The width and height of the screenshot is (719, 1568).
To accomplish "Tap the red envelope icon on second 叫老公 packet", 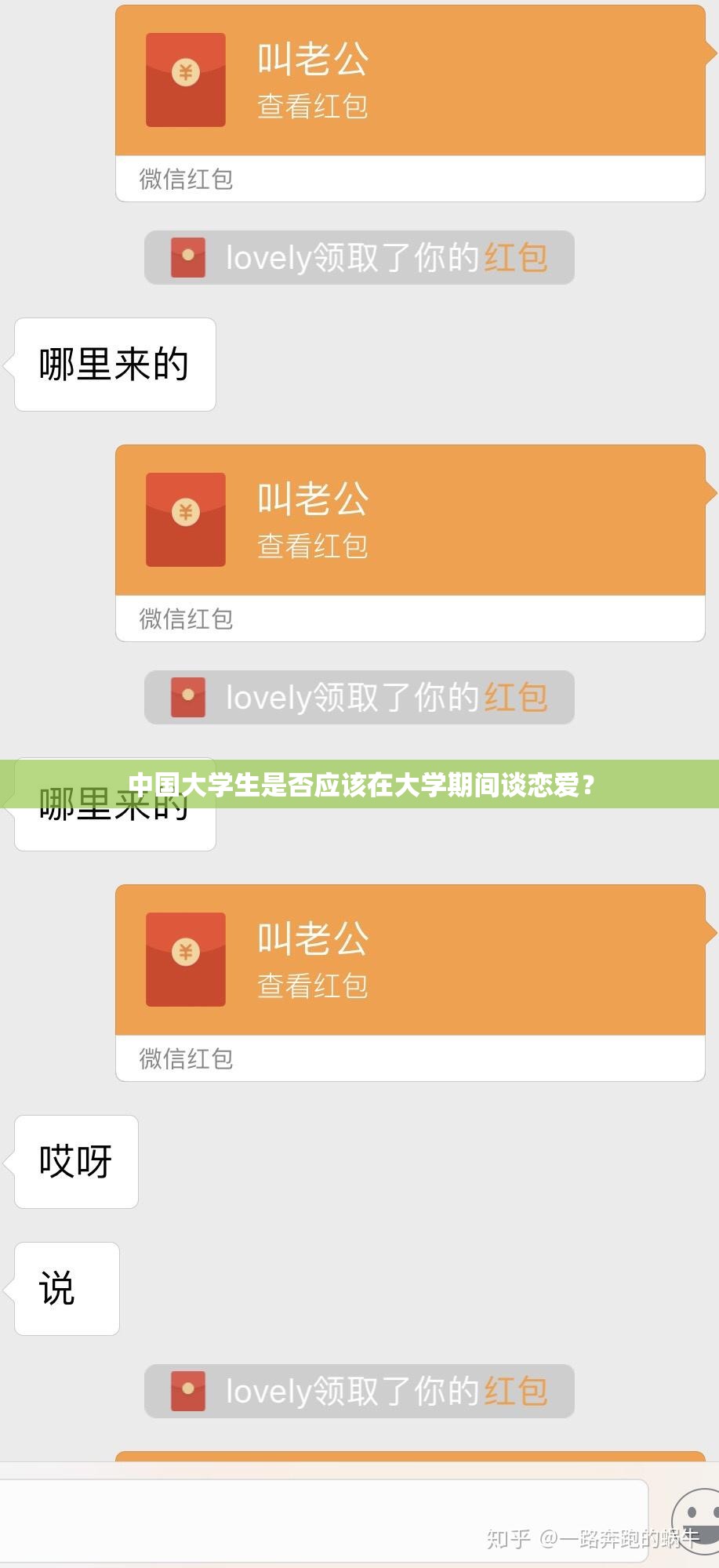I will click(x=185, y=520).
